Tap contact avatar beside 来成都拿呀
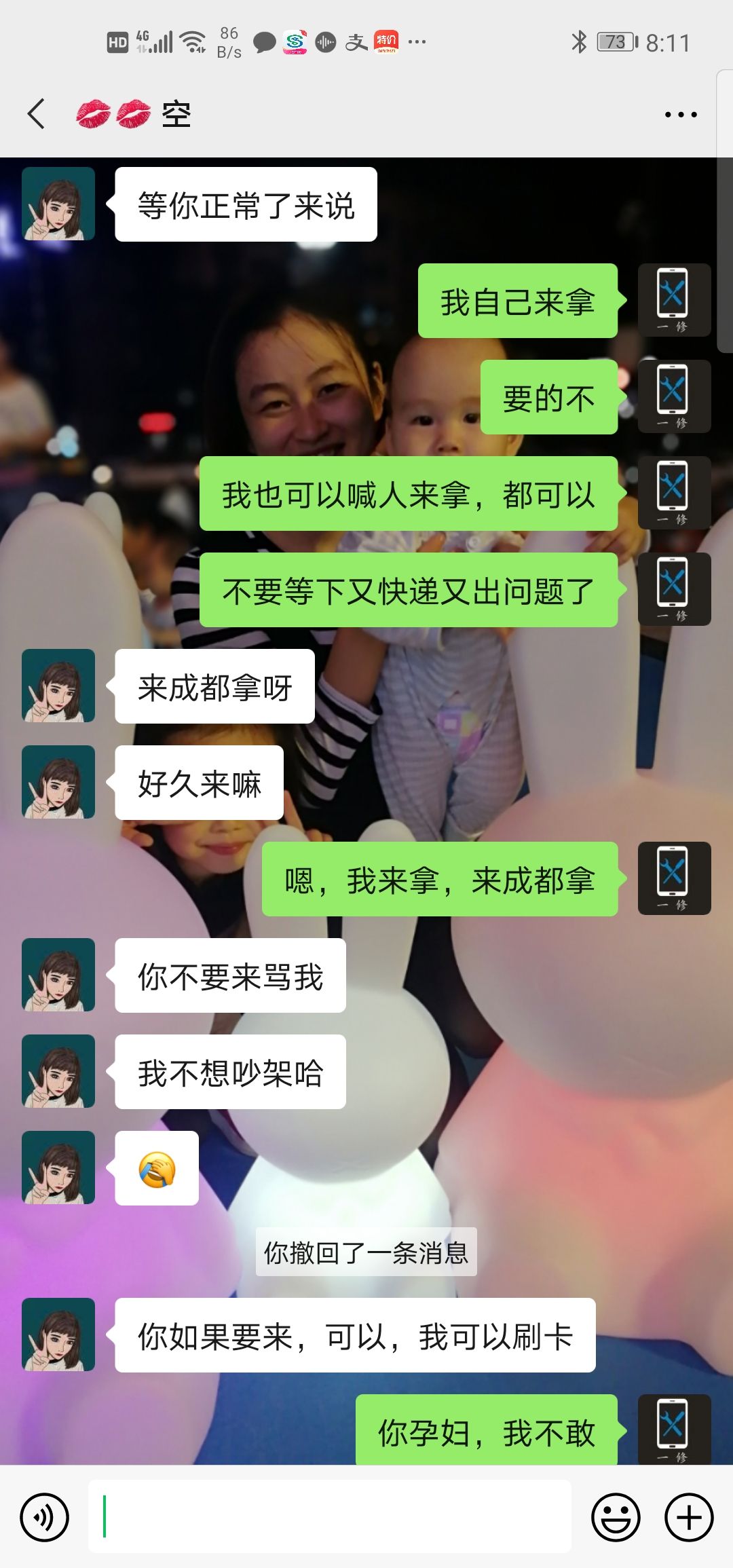 (58, 686)
